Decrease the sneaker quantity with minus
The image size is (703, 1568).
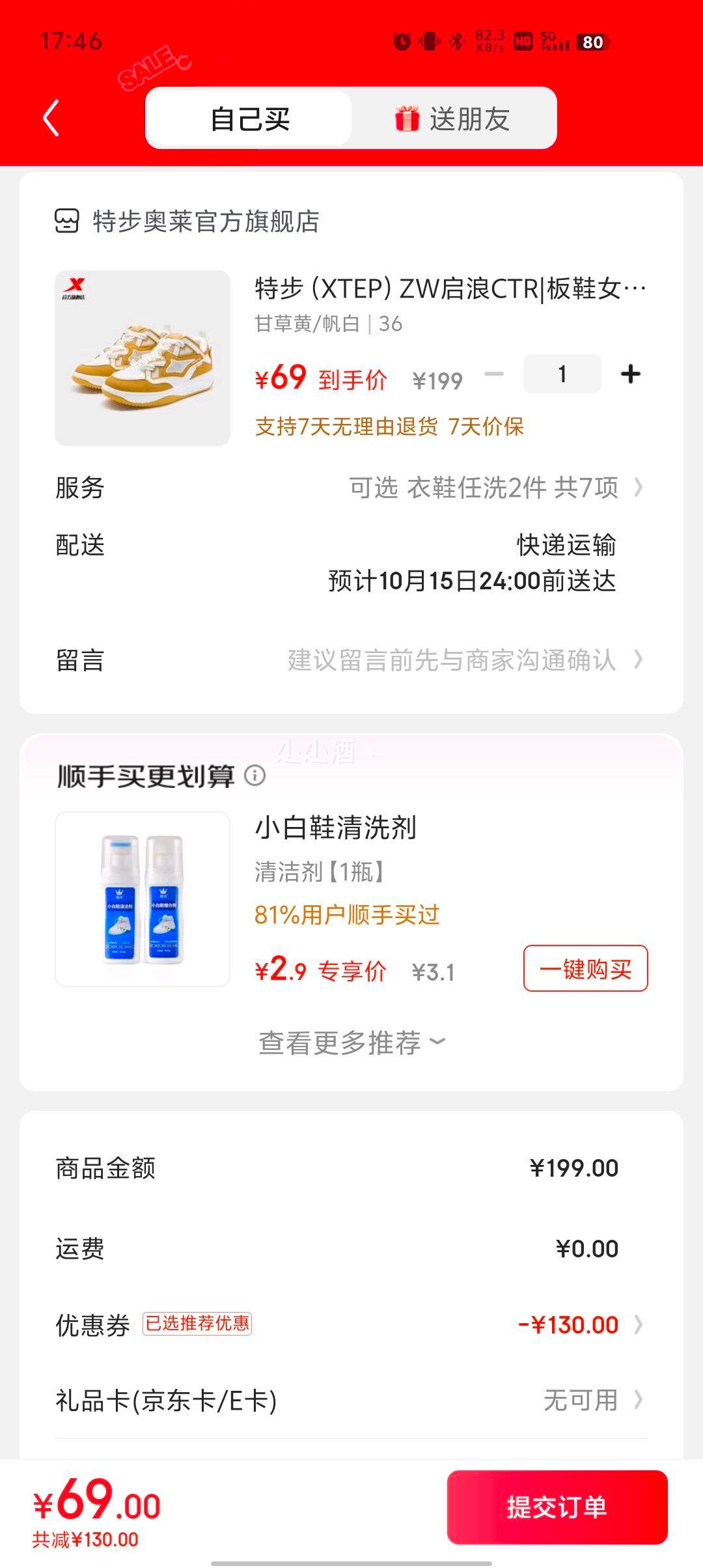pos(495,374)
